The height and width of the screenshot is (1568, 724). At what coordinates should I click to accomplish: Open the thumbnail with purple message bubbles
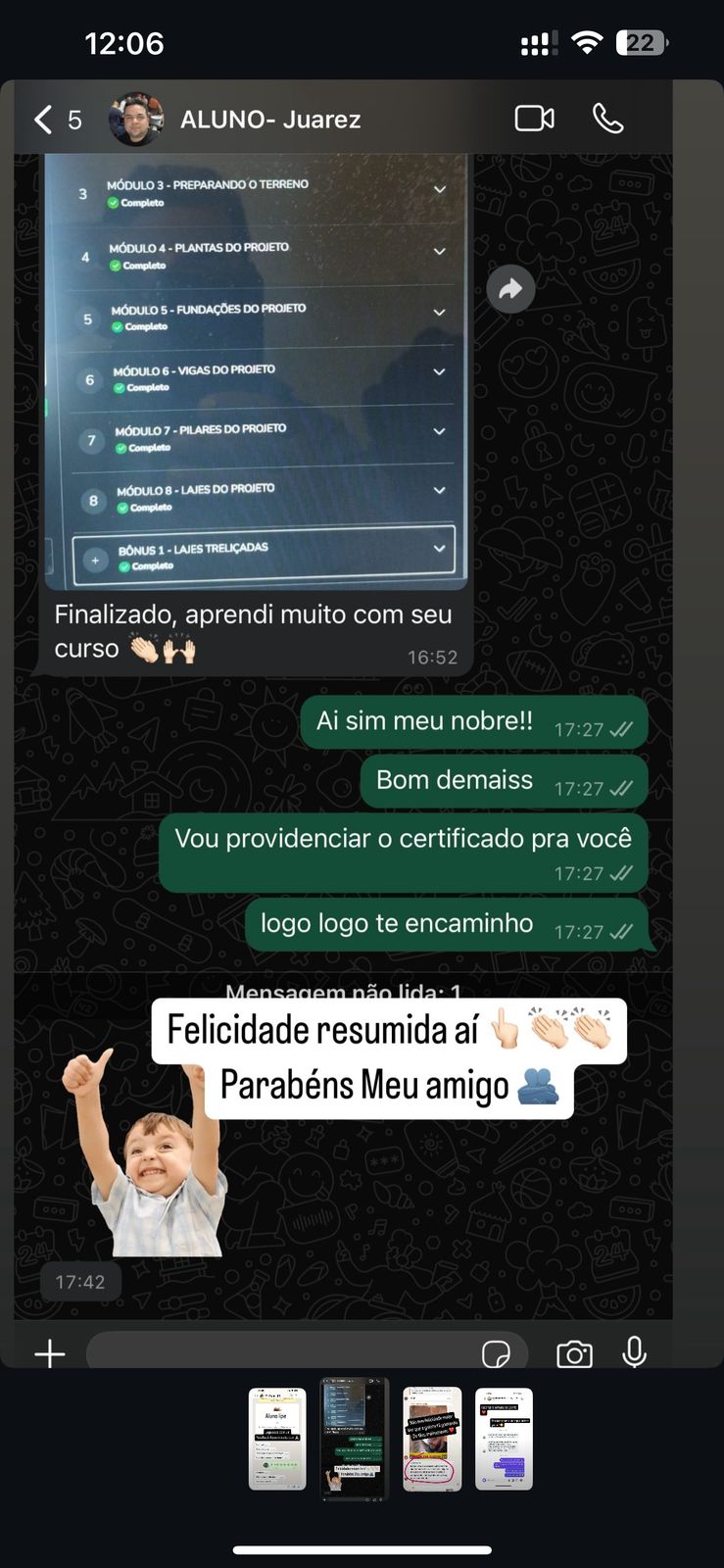coord(504,1439)
